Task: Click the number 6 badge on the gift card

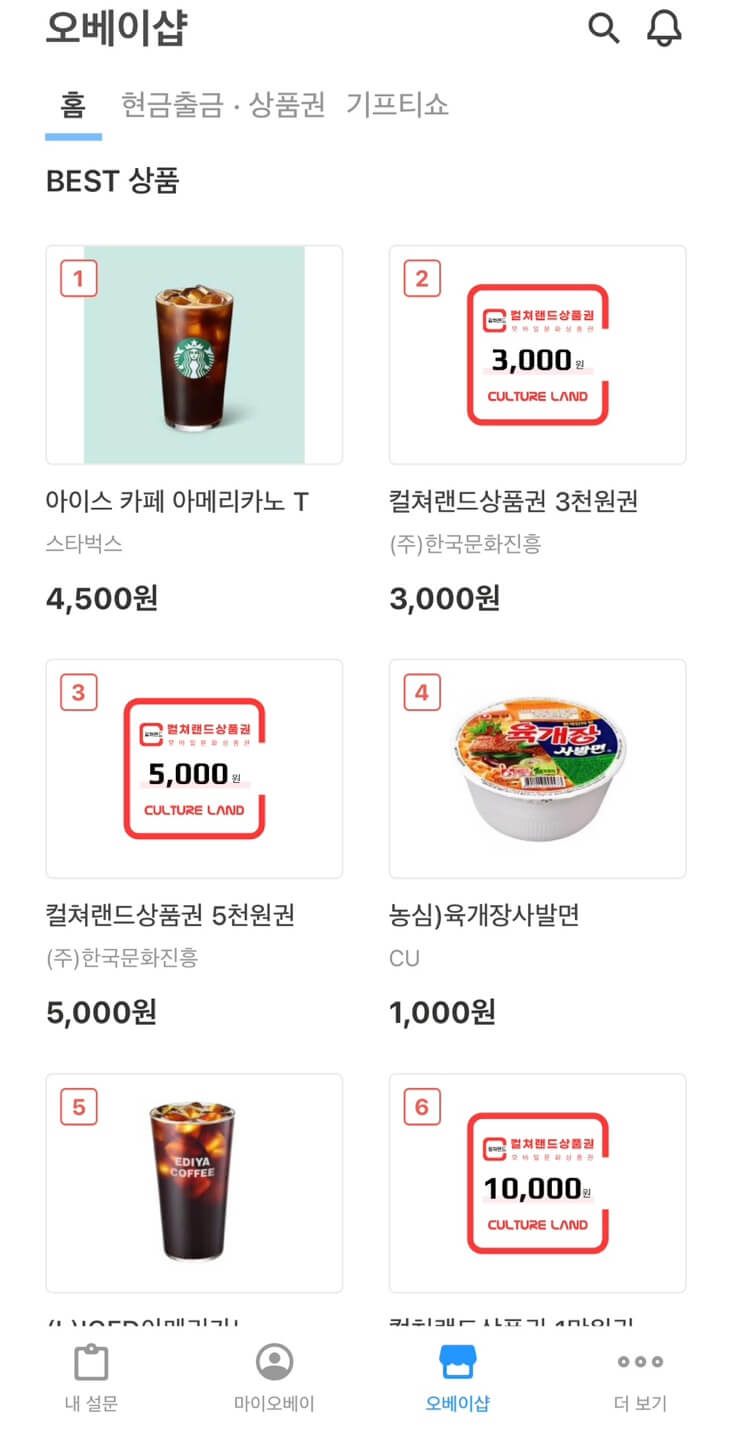Action: [x=421, y=1107]
